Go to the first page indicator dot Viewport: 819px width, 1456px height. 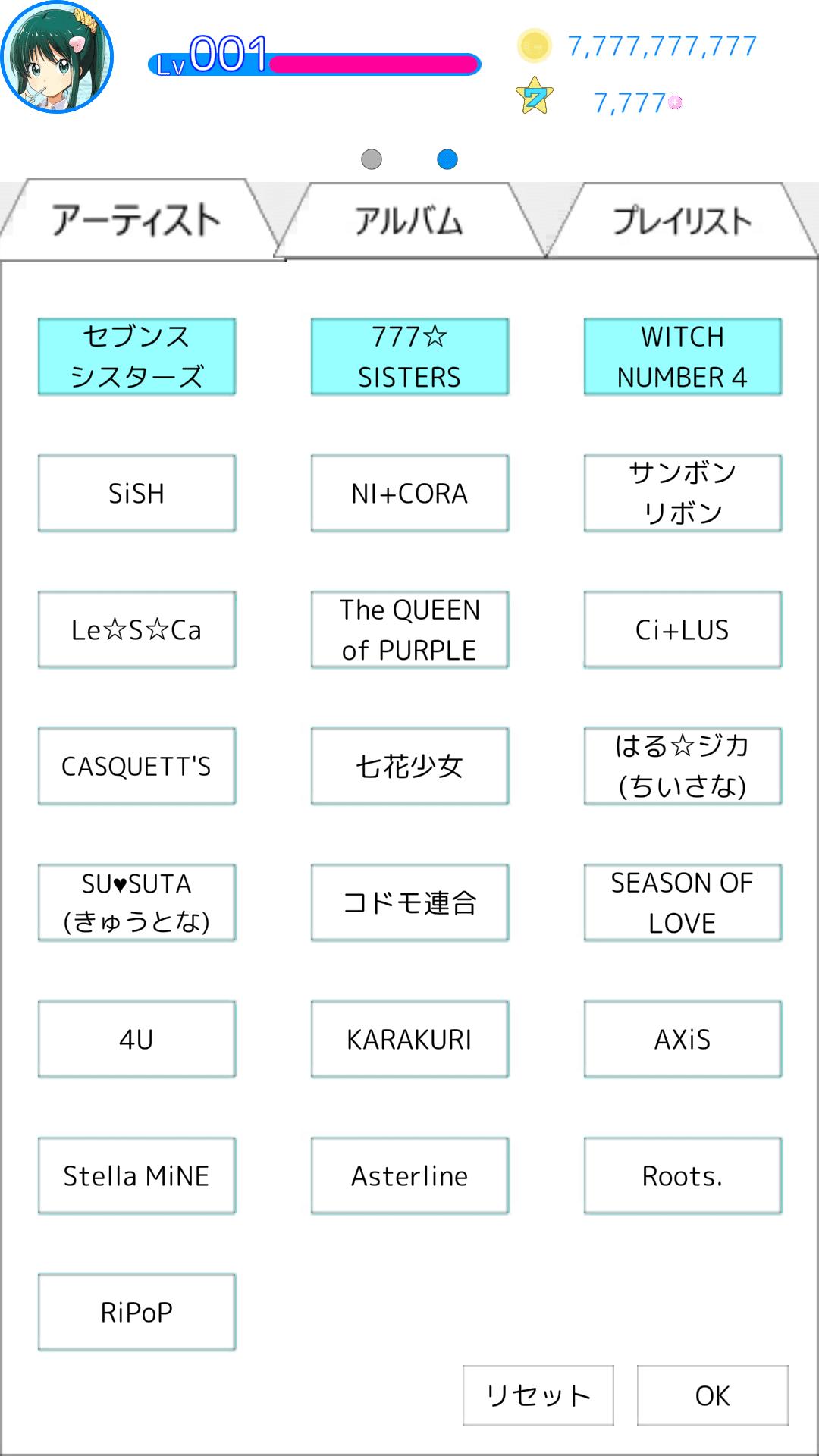click(372, 159)
